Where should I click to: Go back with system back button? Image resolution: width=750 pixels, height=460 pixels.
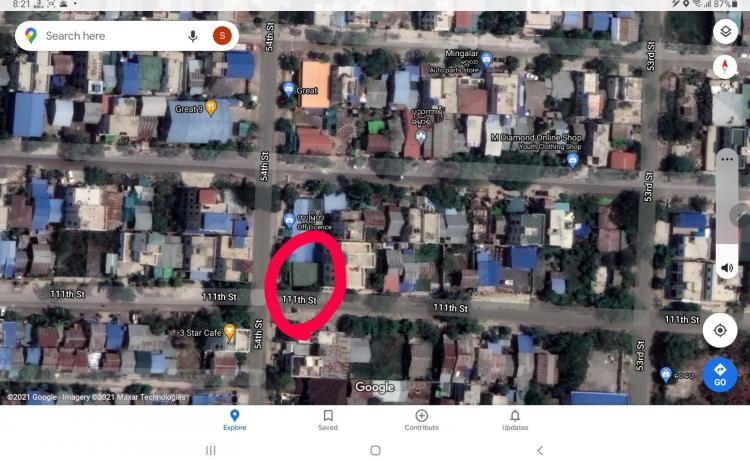pos(540,451)
